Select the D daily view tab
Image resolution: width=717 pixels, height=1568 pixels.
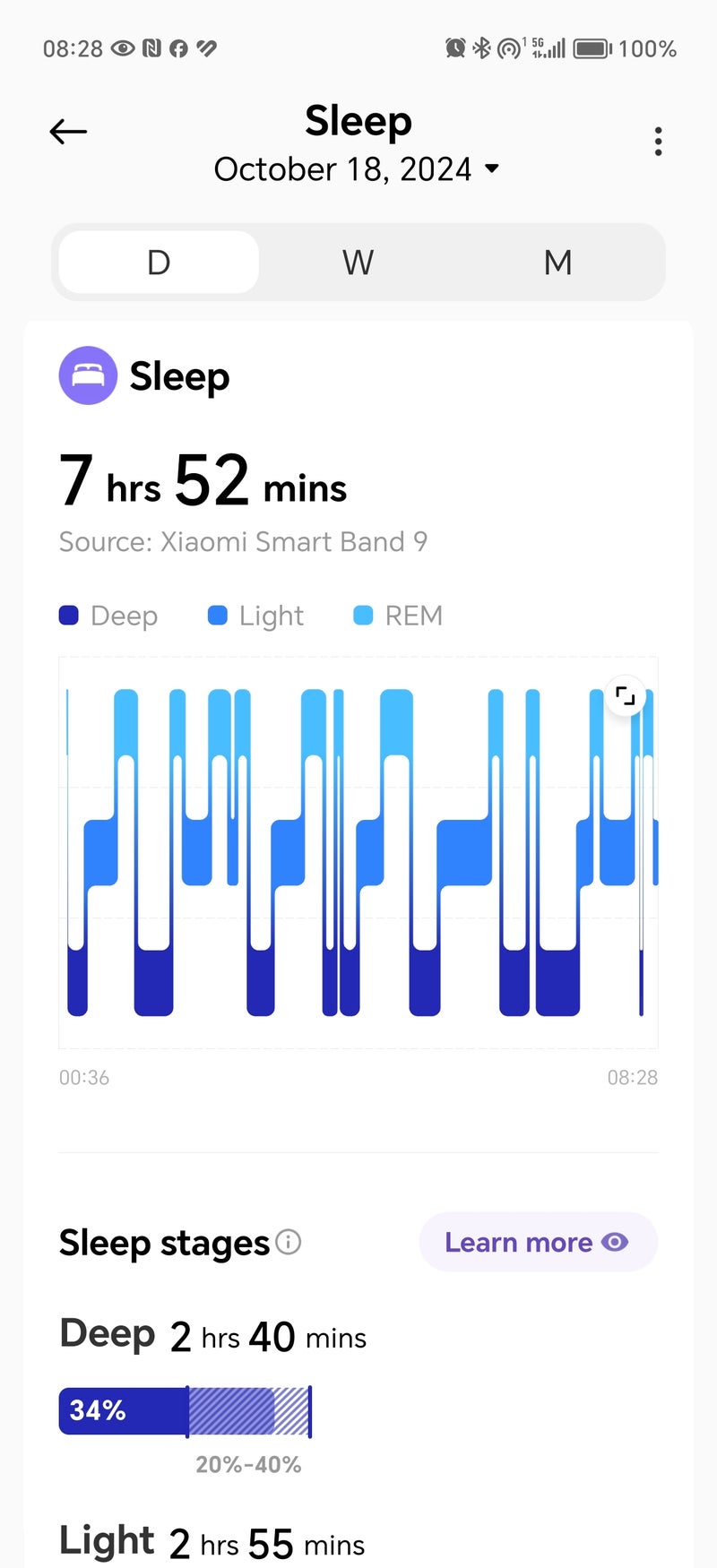point(159,263)
